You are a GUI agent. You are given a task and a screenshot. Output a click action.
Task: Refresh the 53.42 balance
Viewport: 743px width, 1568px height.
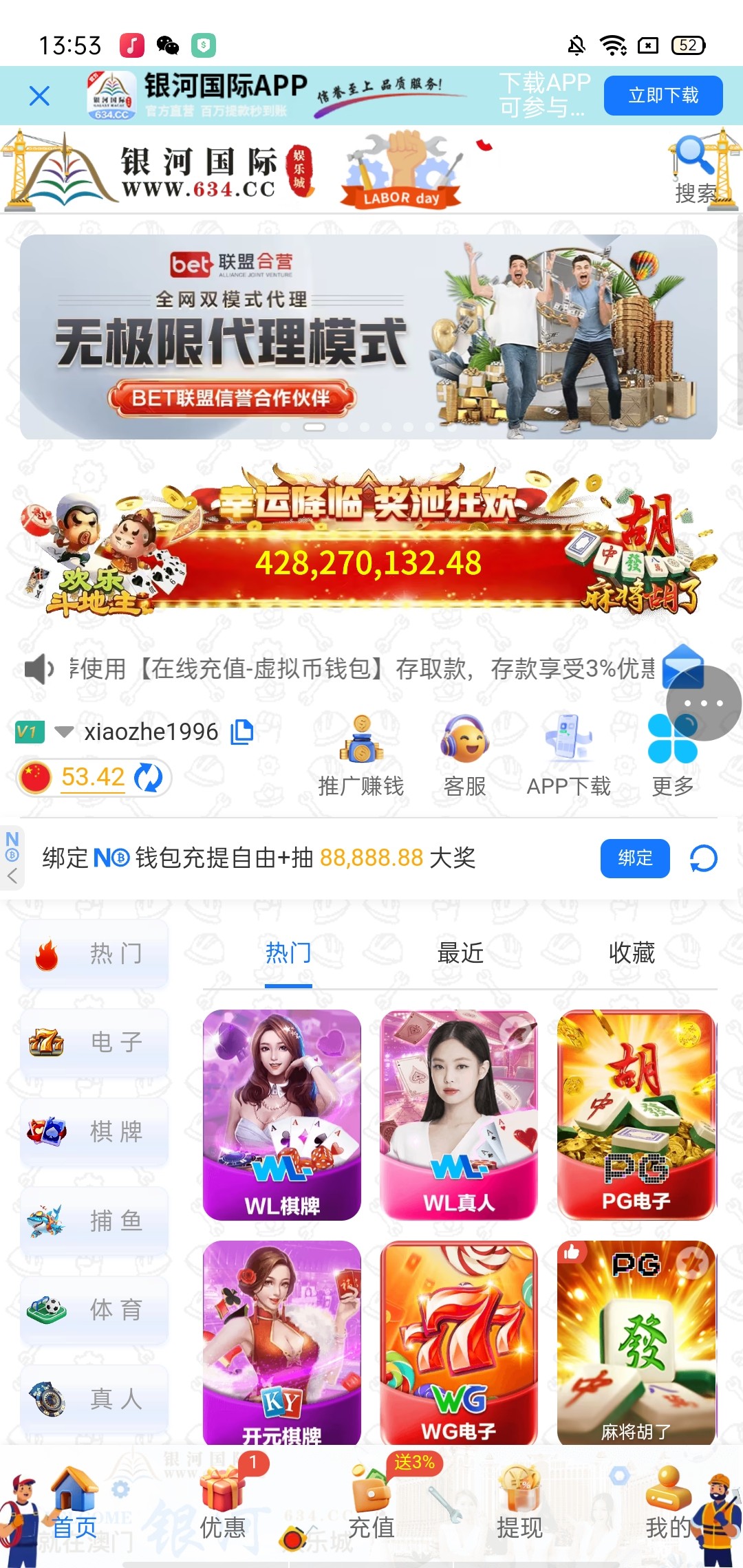coord(148,778)
